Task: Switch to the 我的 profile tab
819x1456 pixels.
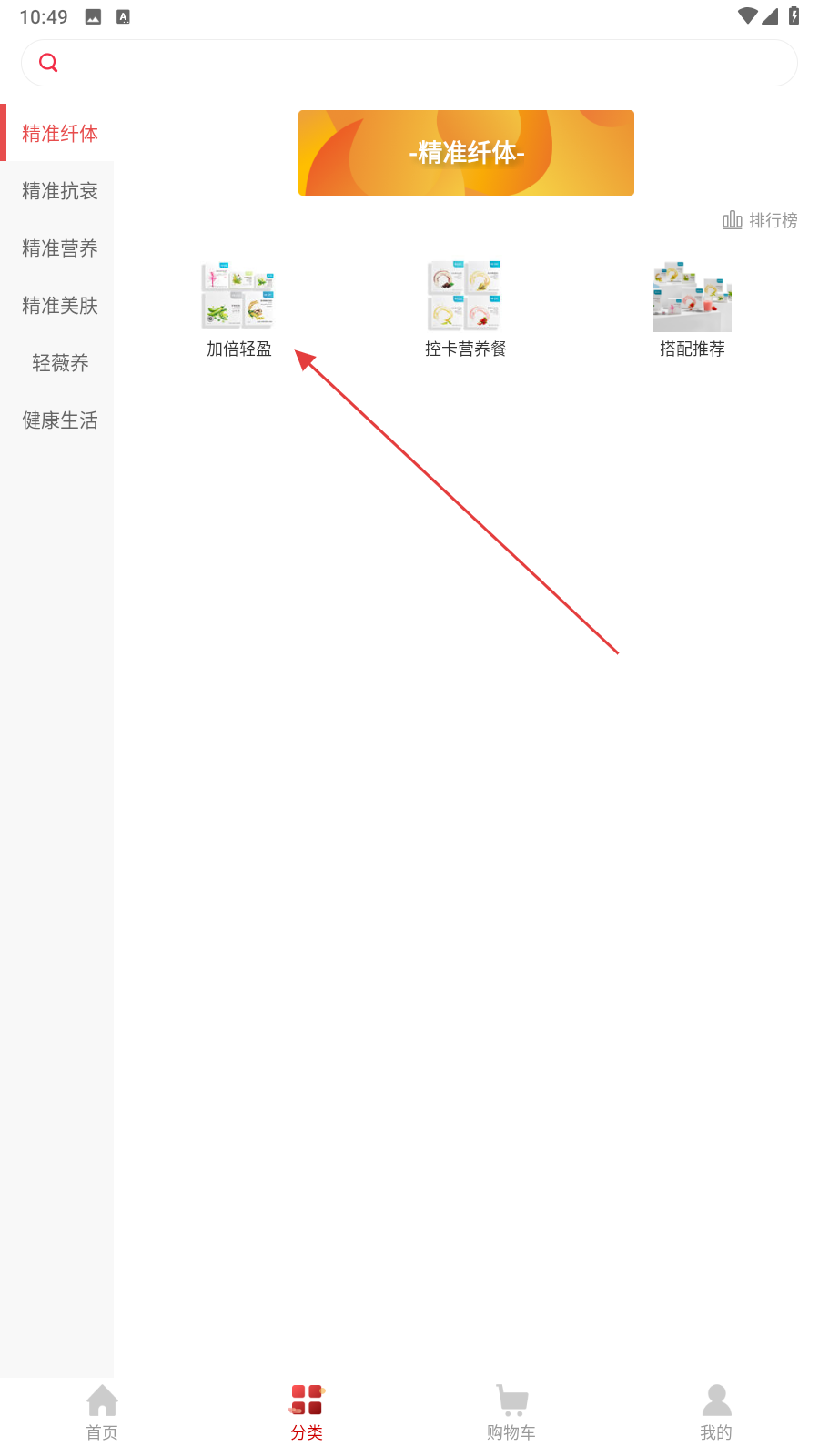Action: (x=716, y=1413)
